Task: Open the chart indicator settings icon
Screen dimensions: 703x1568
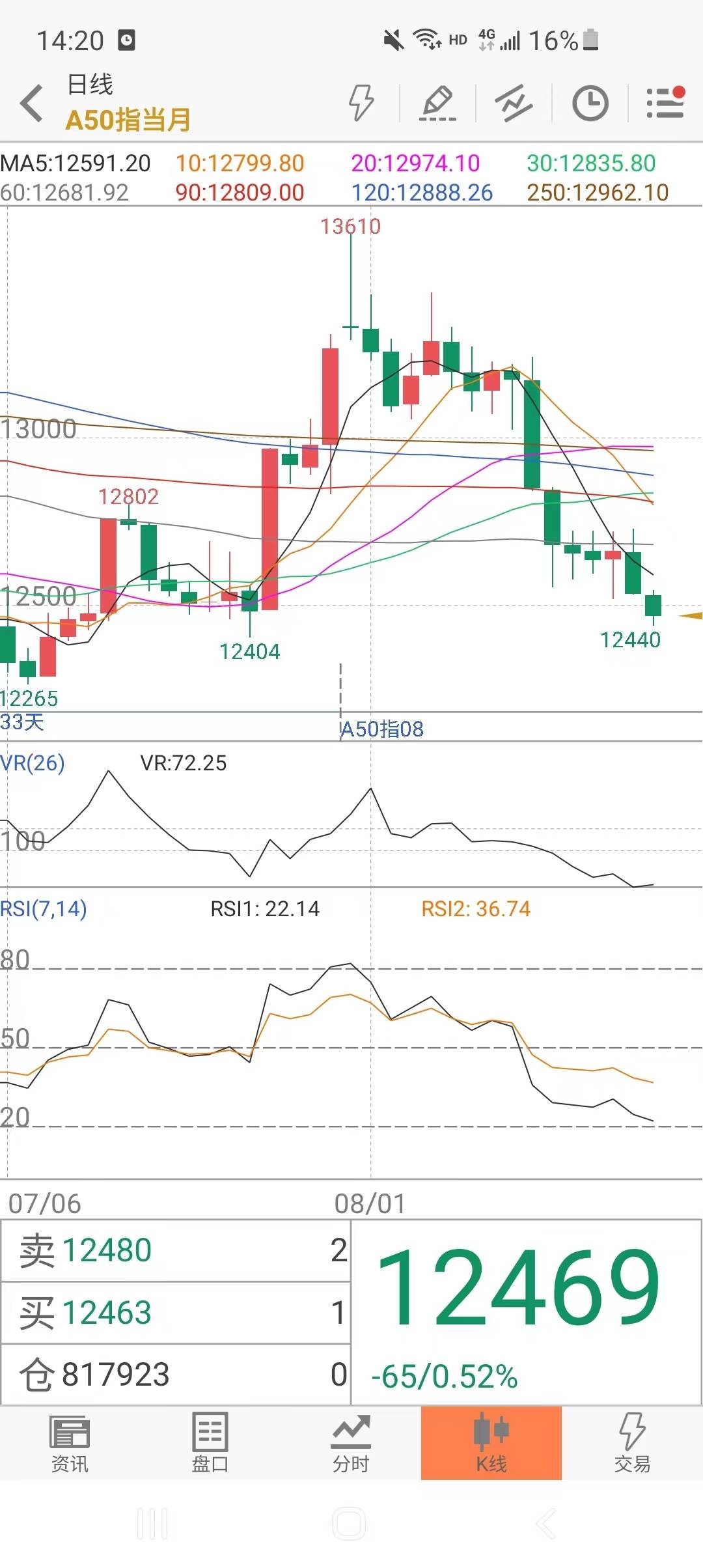Action: 514,103
